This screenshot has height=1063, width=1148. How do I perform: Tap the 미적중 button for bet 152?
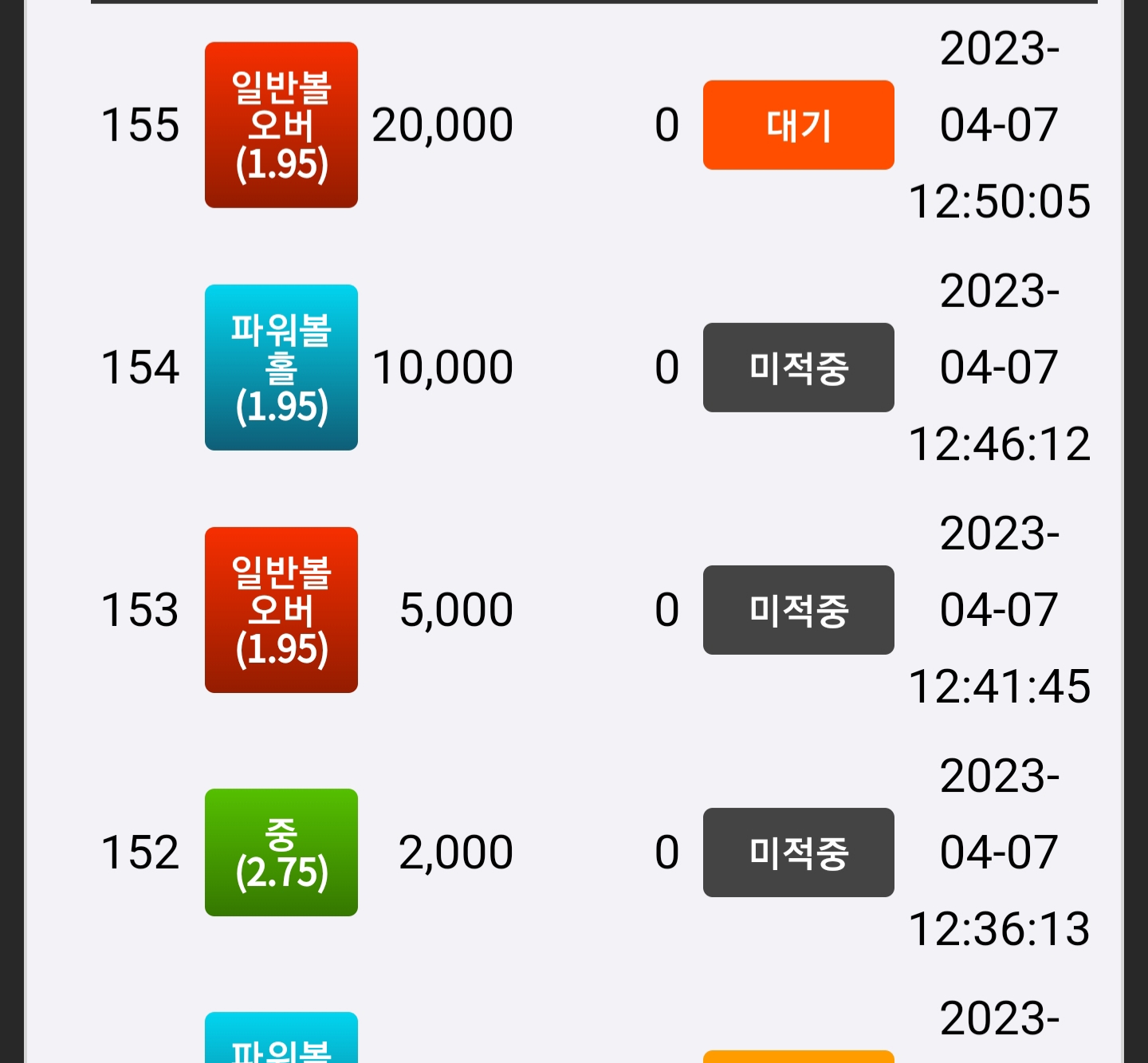798,852
